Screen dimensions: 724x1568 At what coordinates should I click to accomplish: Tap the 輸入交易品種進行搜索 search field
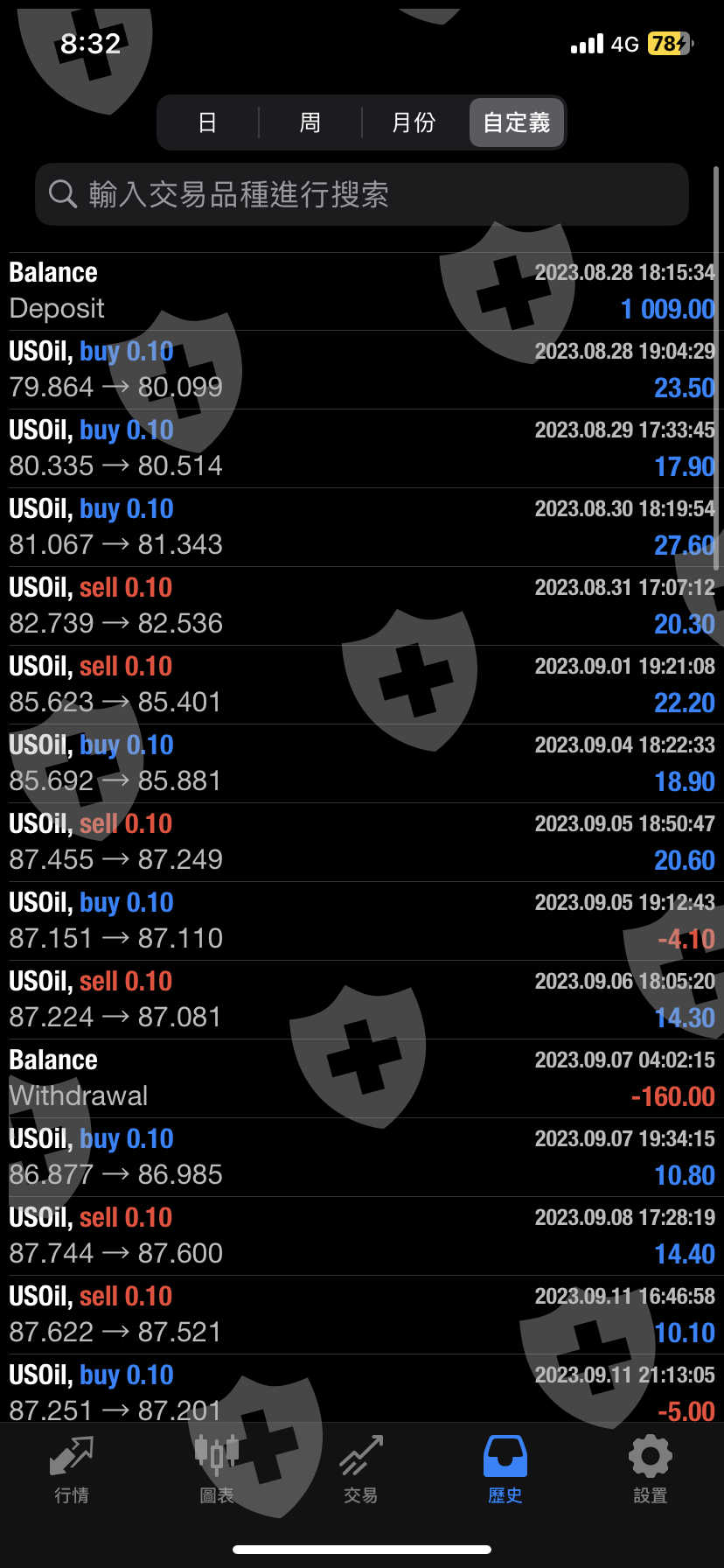pos(362,194)
